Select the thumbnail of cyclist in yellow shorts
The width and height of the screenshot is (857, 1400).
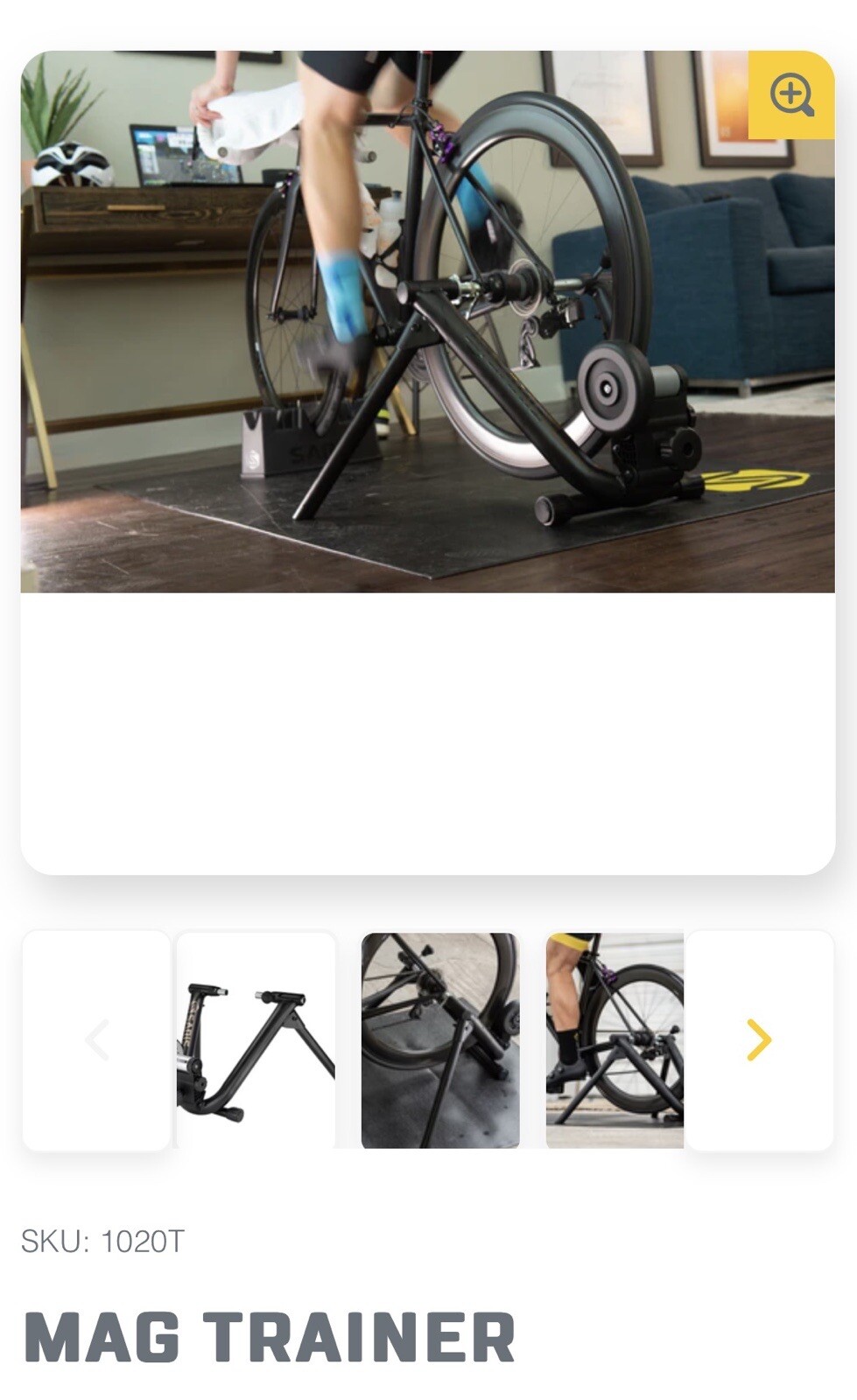click(x=615, y=1039)
